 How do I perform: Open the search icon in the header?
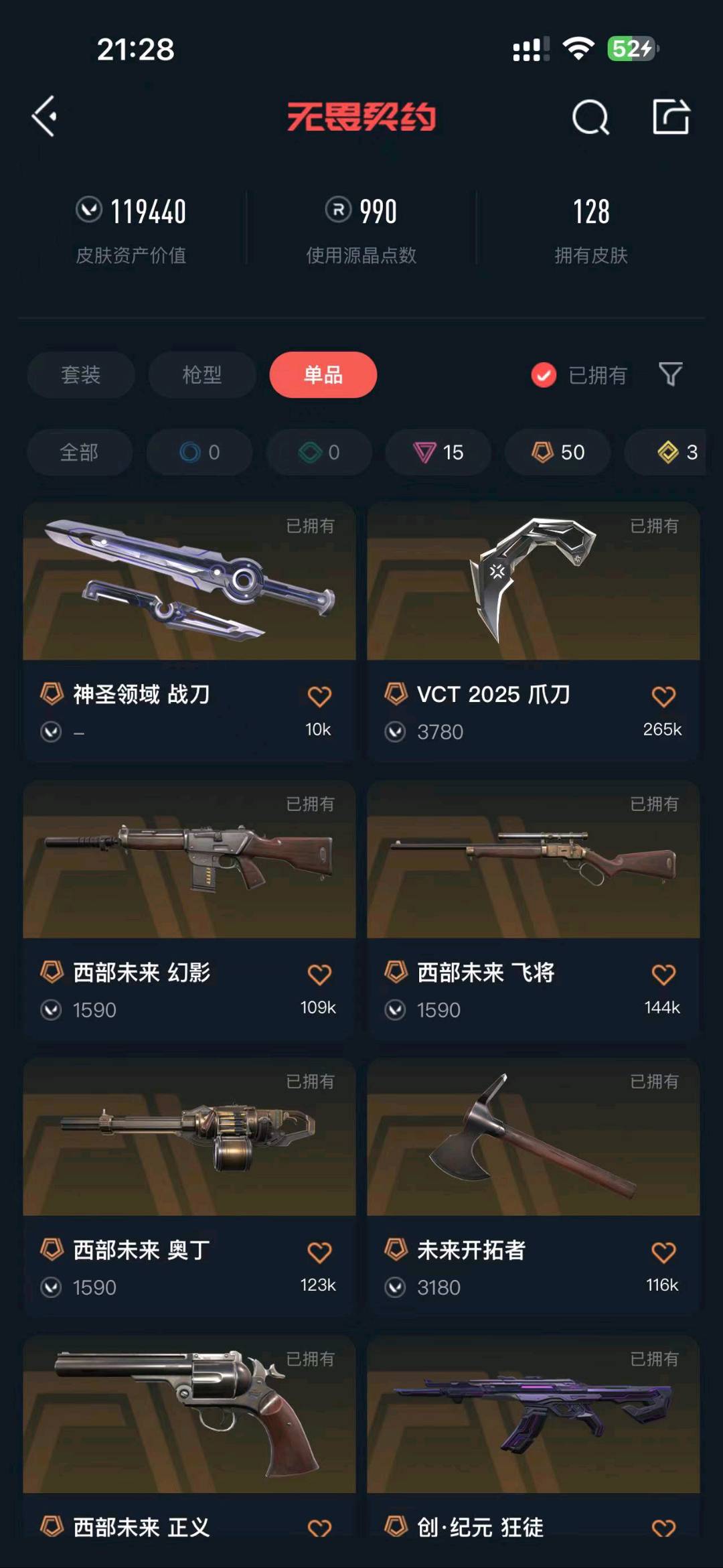(590, 118)
